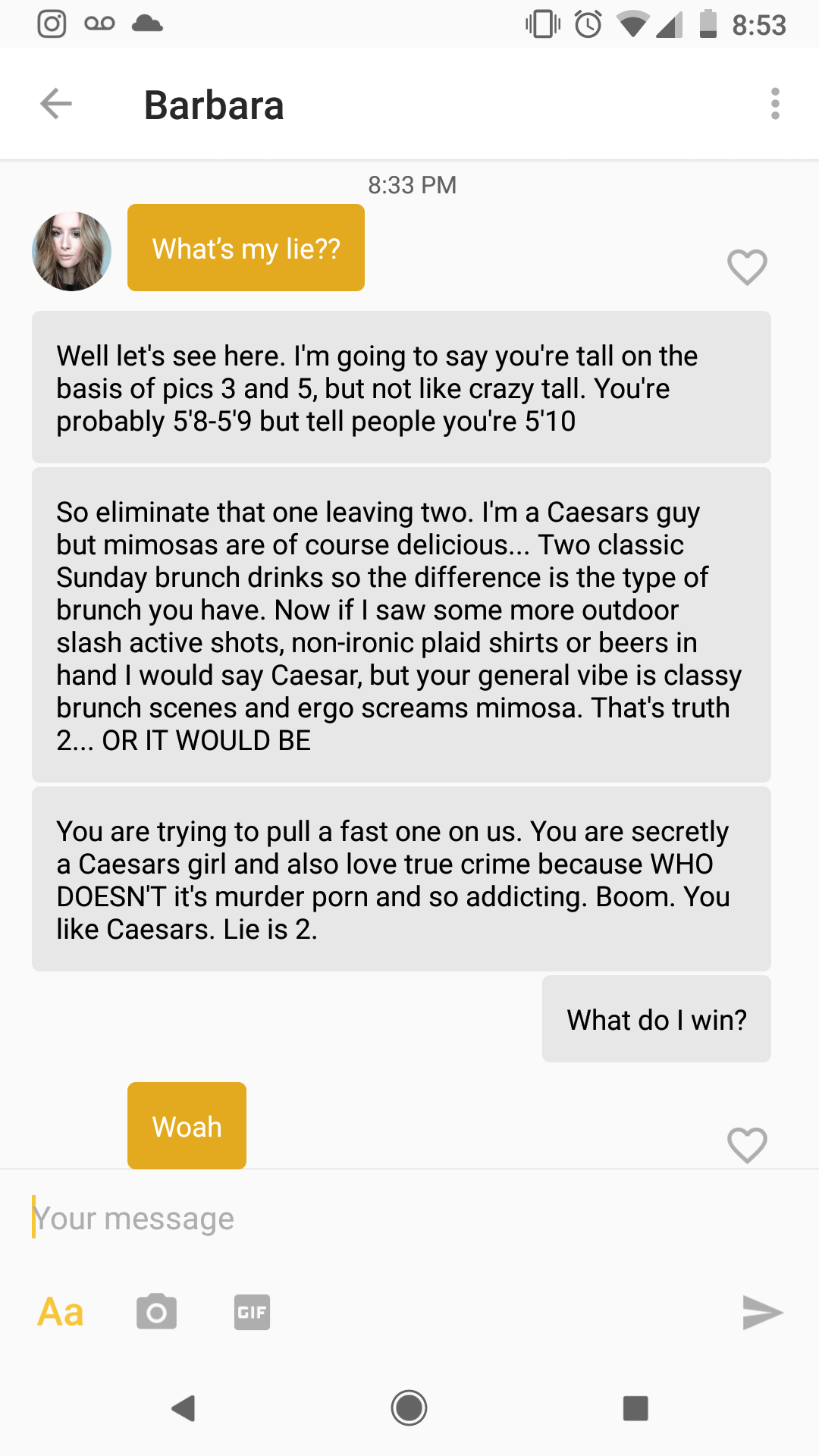Tap the system home button

click(x=409, y=1408)
